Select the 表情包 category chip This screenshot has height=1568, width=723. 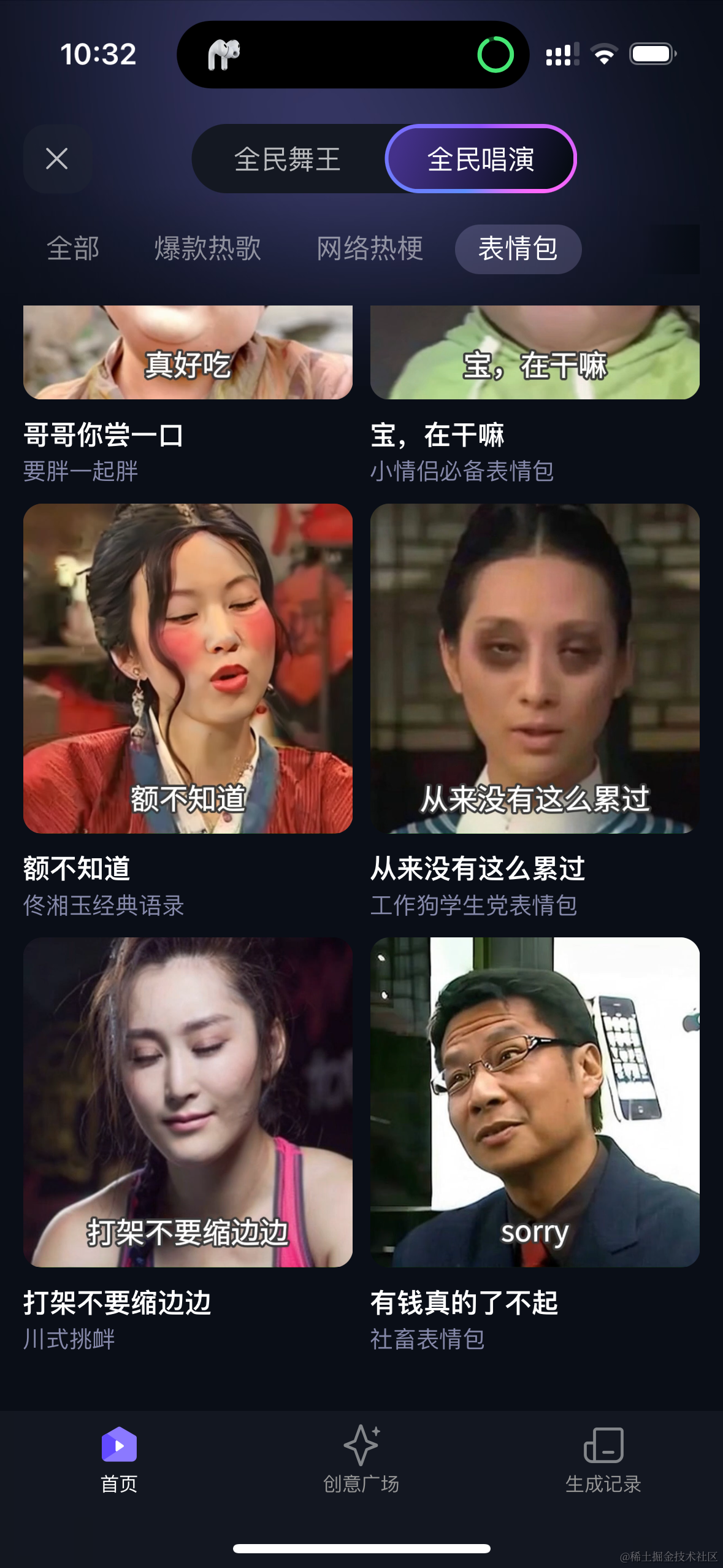[518, 248]
